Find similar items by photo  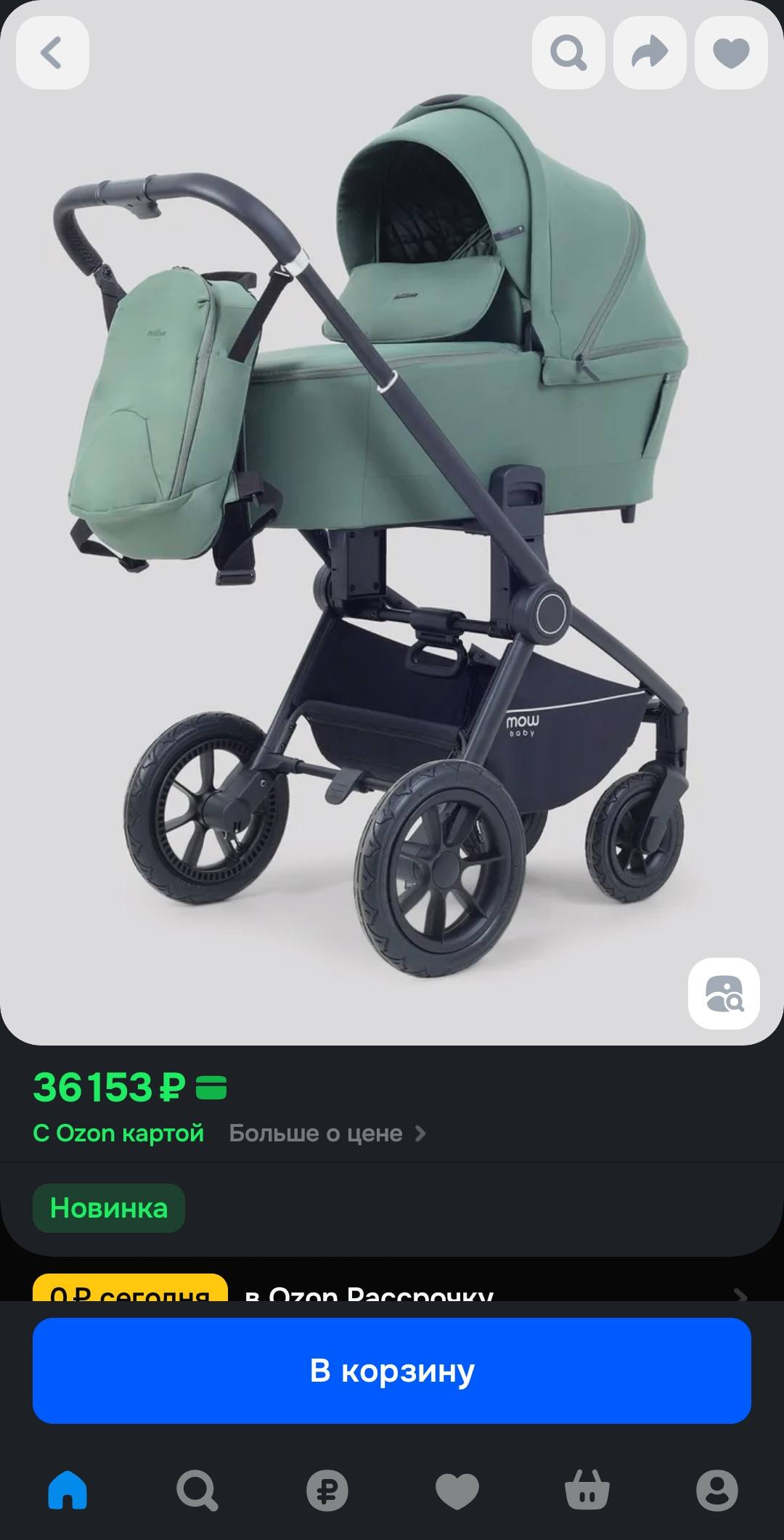click(x=724, y=993)
